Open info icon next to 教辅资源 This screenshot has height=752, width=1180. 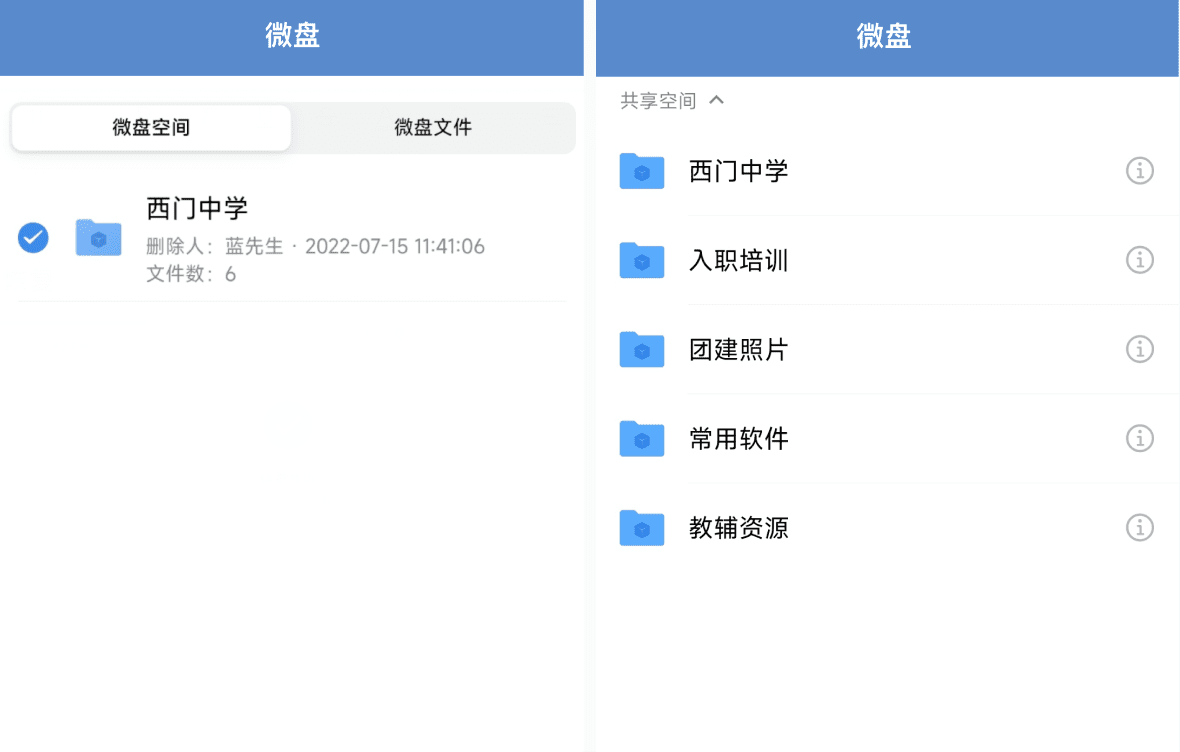tap(1139, 527)
